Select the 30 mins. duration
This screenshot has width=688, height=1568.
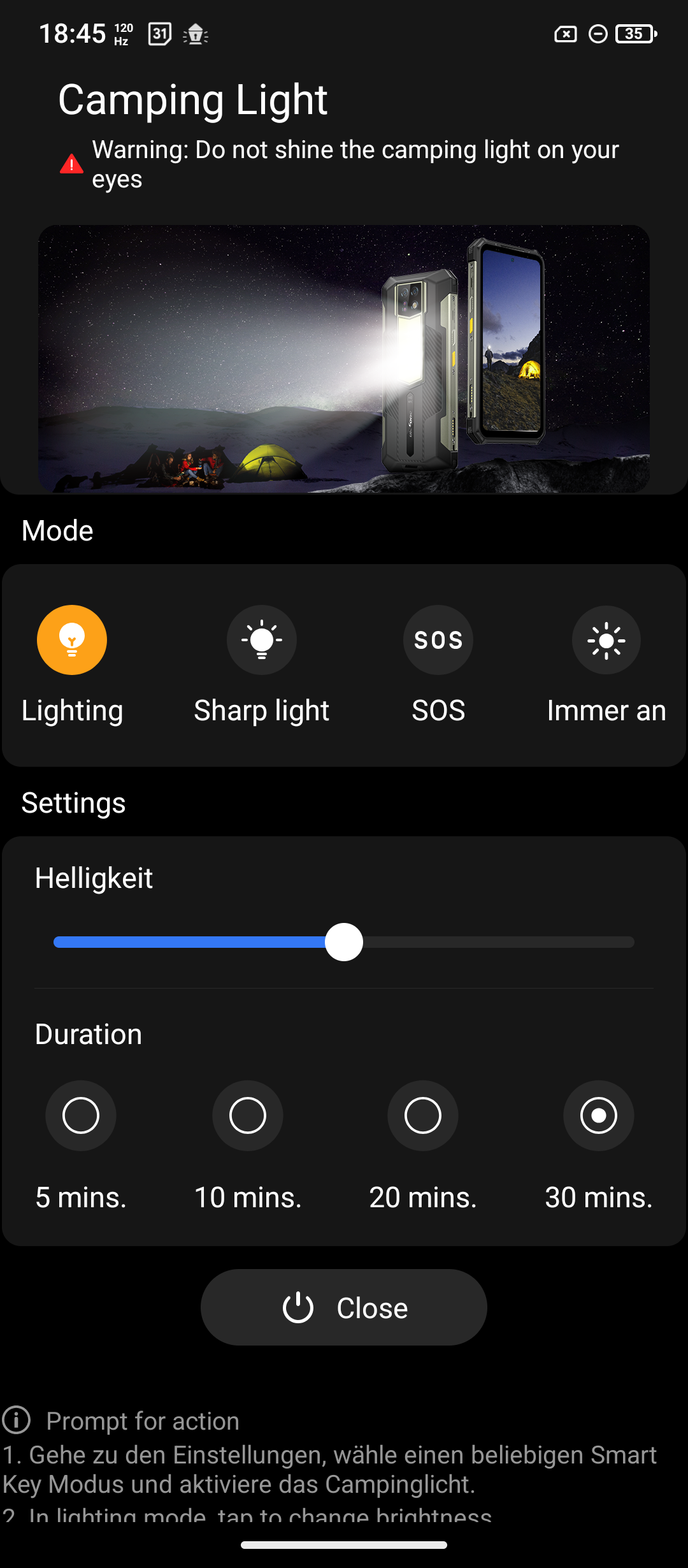click(x=599, y=1115)
